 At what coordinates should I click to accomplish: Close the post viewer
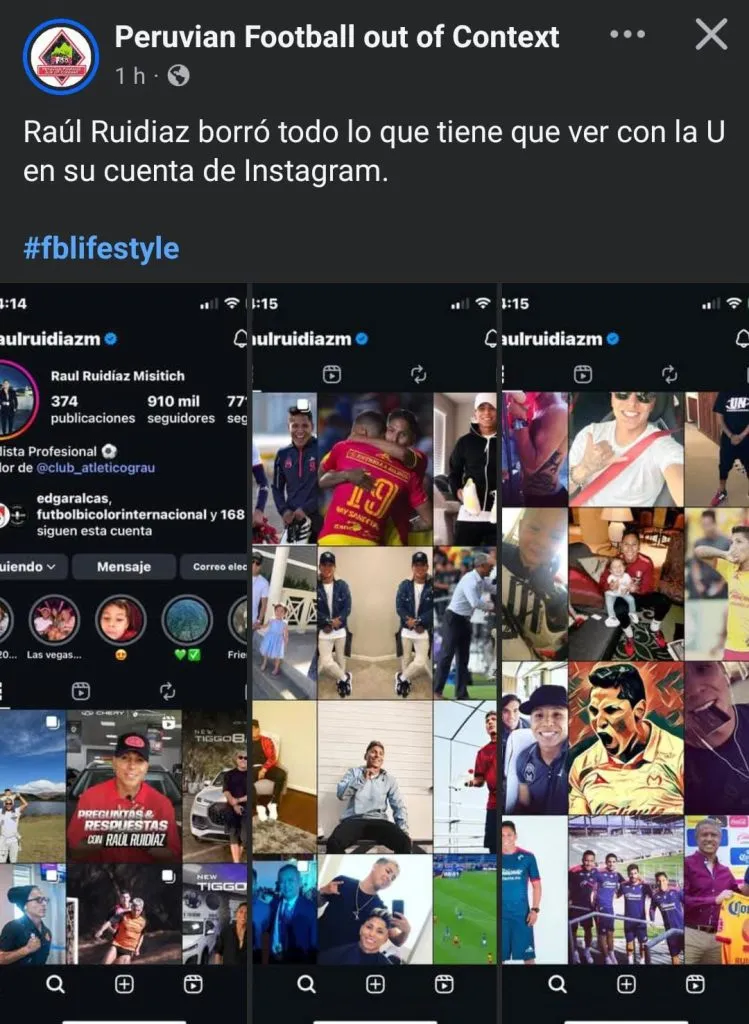tap(711, 35)
